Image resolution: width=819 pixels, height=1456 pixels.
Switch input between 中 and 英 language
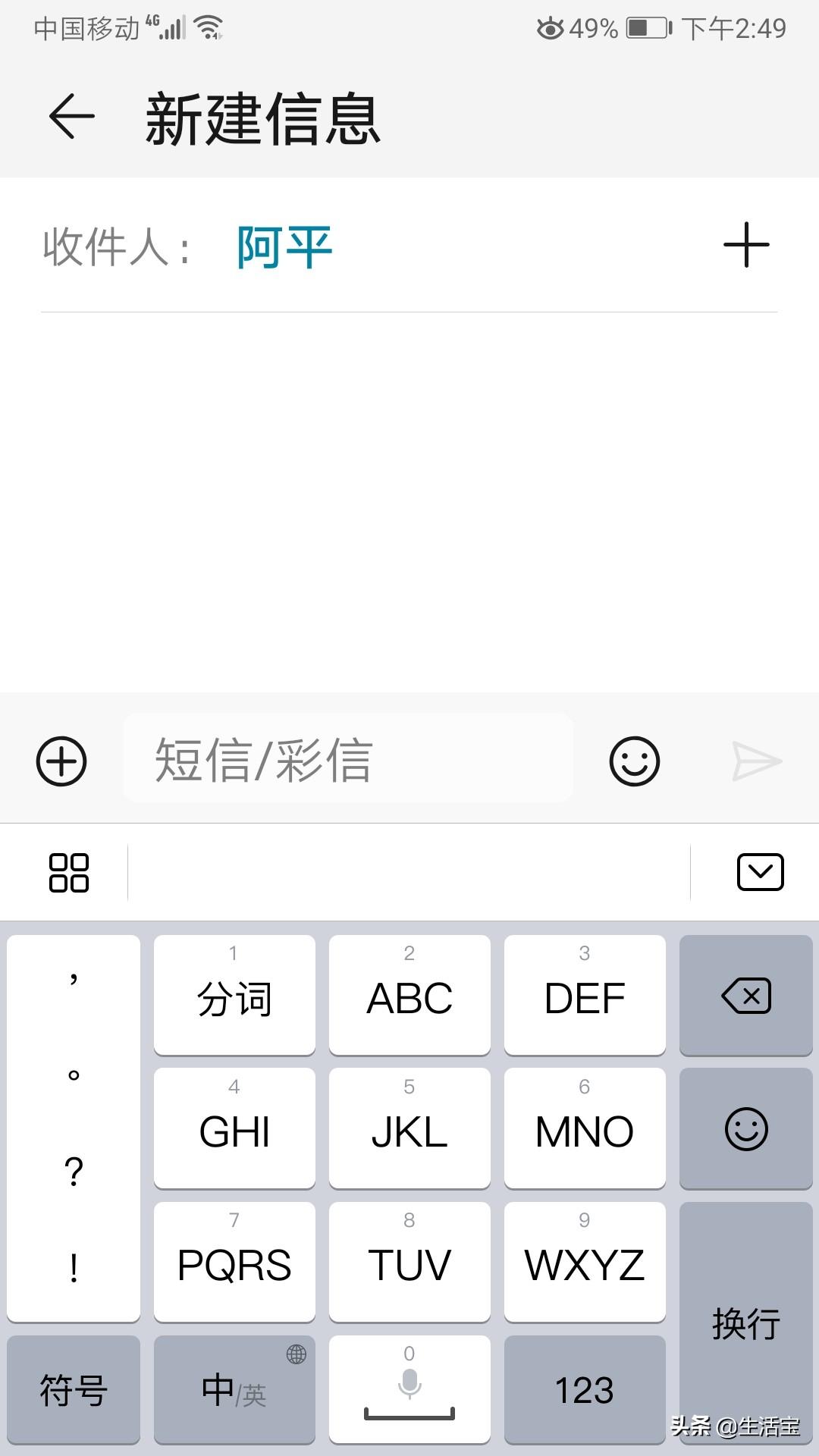tap(234, 1389)
